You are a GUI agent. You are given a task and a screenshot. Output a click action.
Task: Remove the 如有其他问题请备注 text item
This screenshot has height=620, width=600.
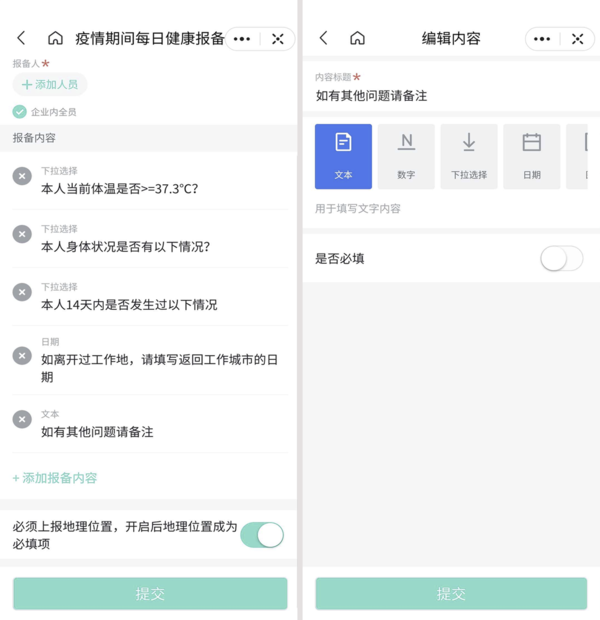coord(22,419)
